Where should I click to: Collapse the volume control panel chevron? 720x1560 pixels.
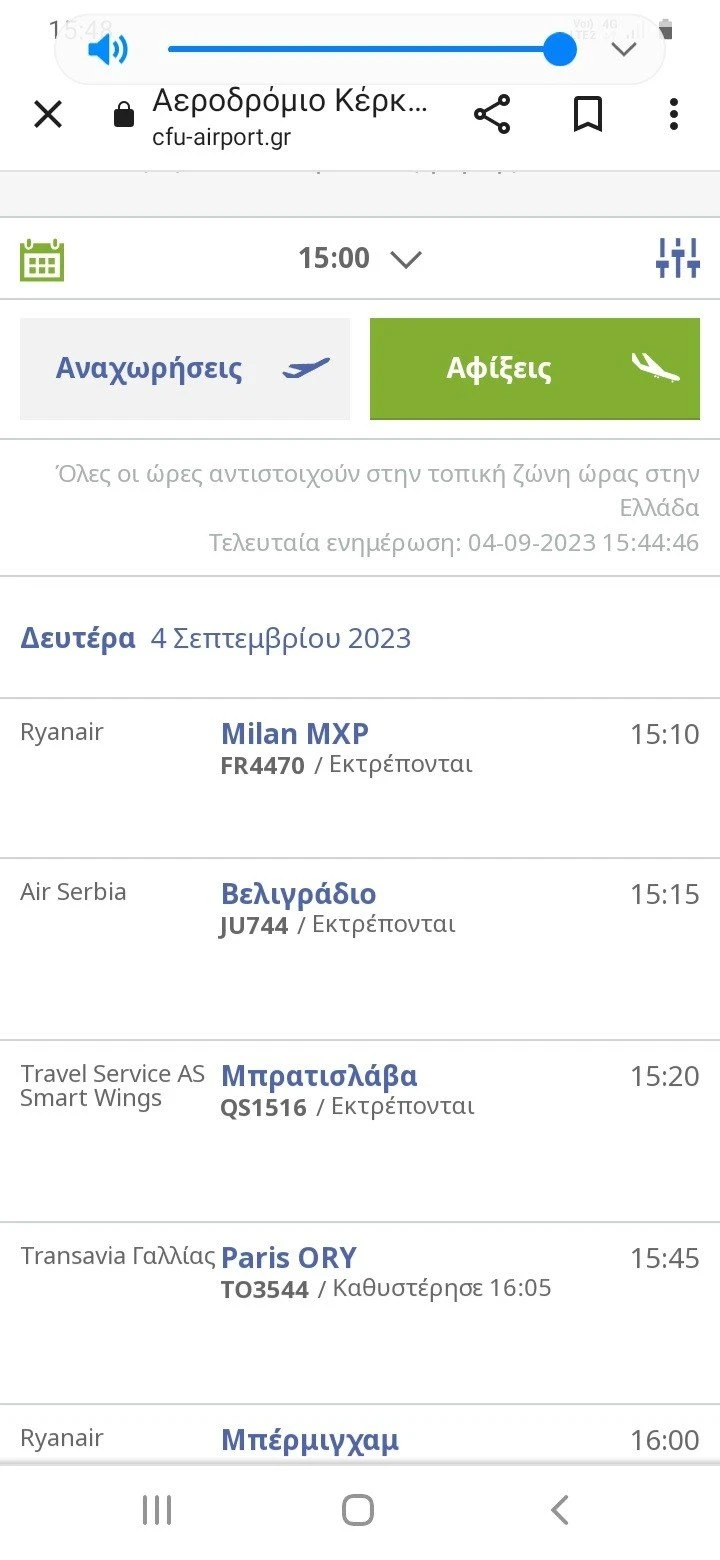click(x=624, y=48)
